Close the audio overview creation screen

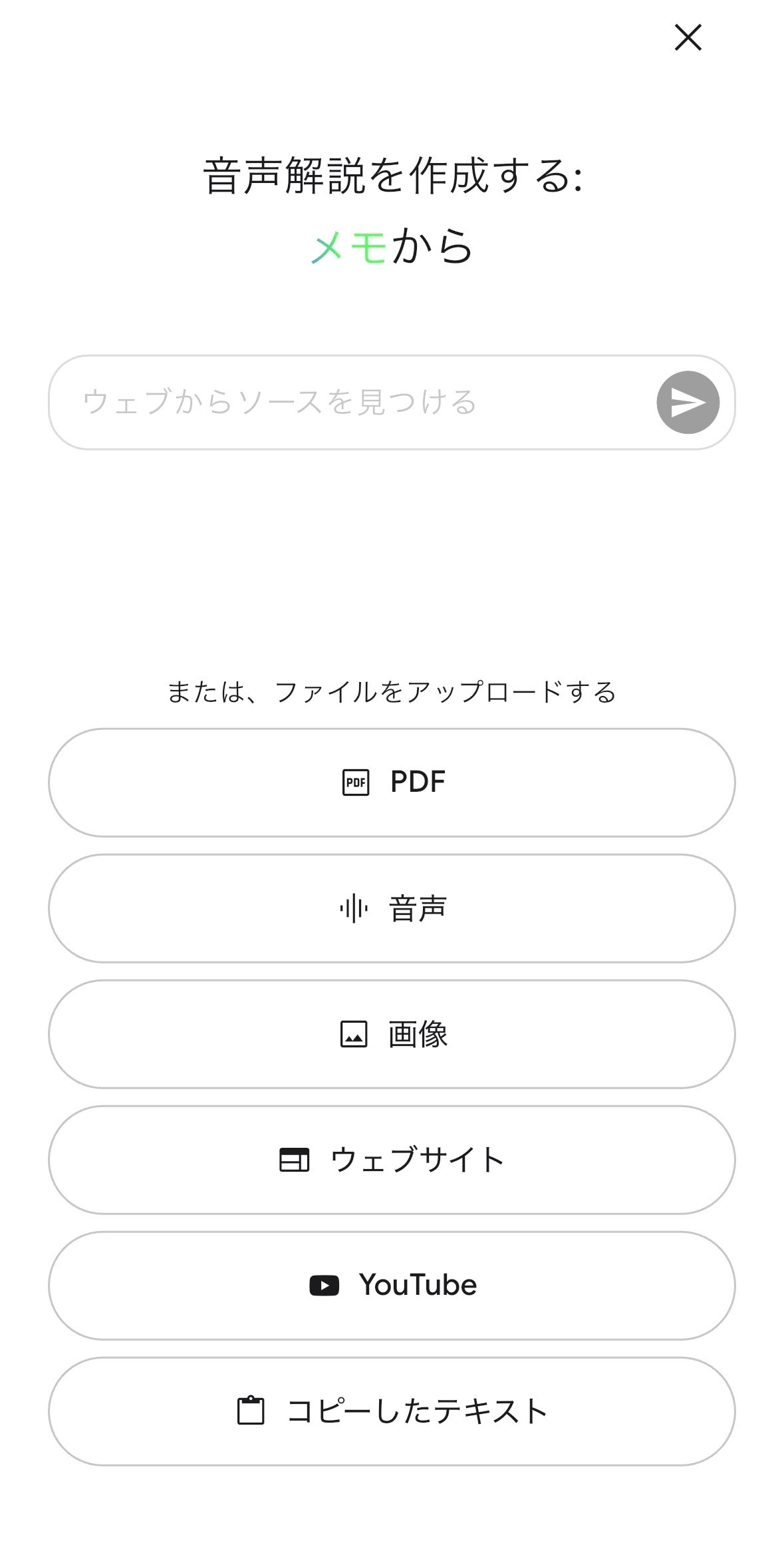[x=688, y=37]
